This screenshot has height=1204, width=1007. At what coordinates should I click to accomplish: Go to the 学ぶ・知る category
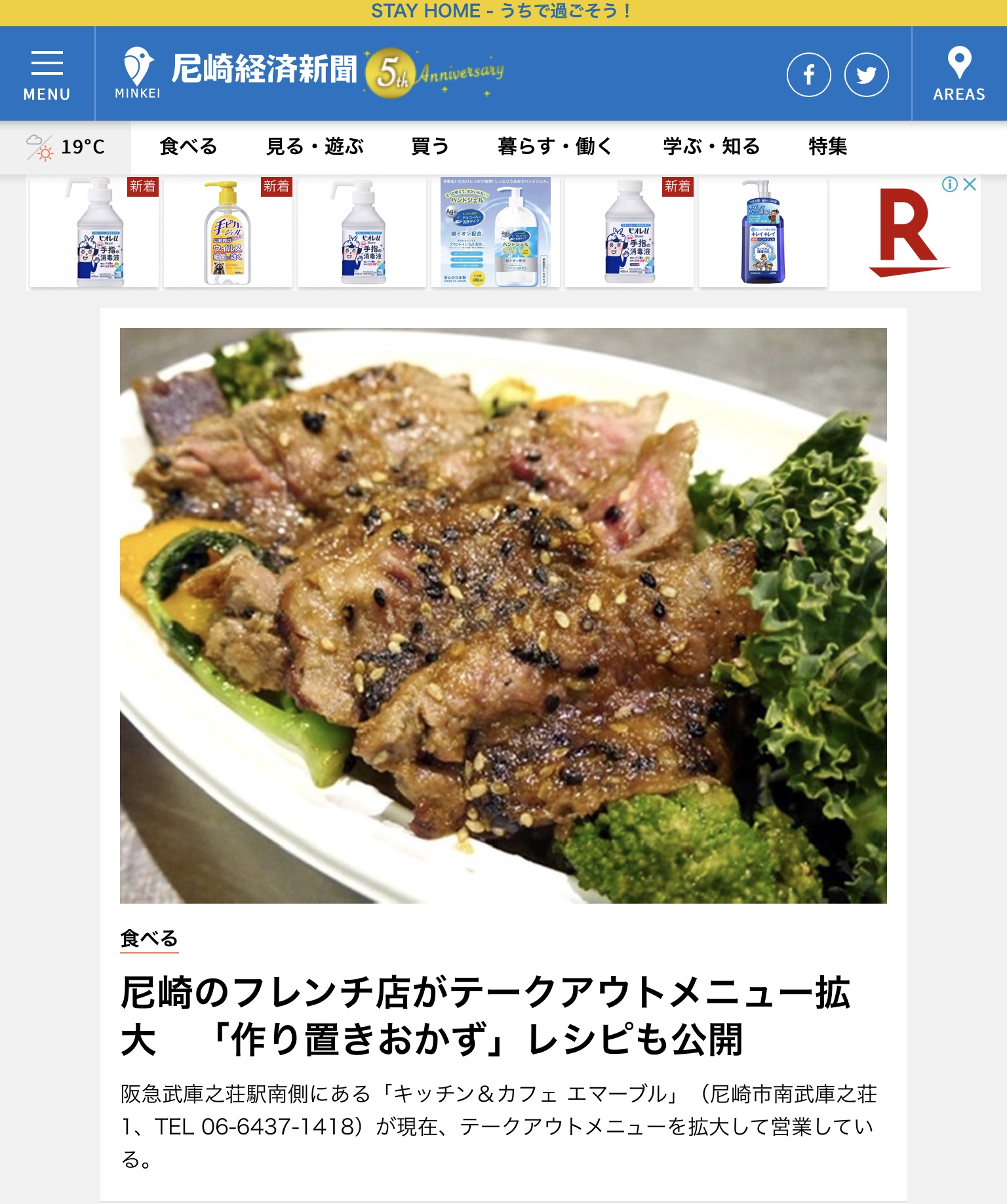coord(711,147)
